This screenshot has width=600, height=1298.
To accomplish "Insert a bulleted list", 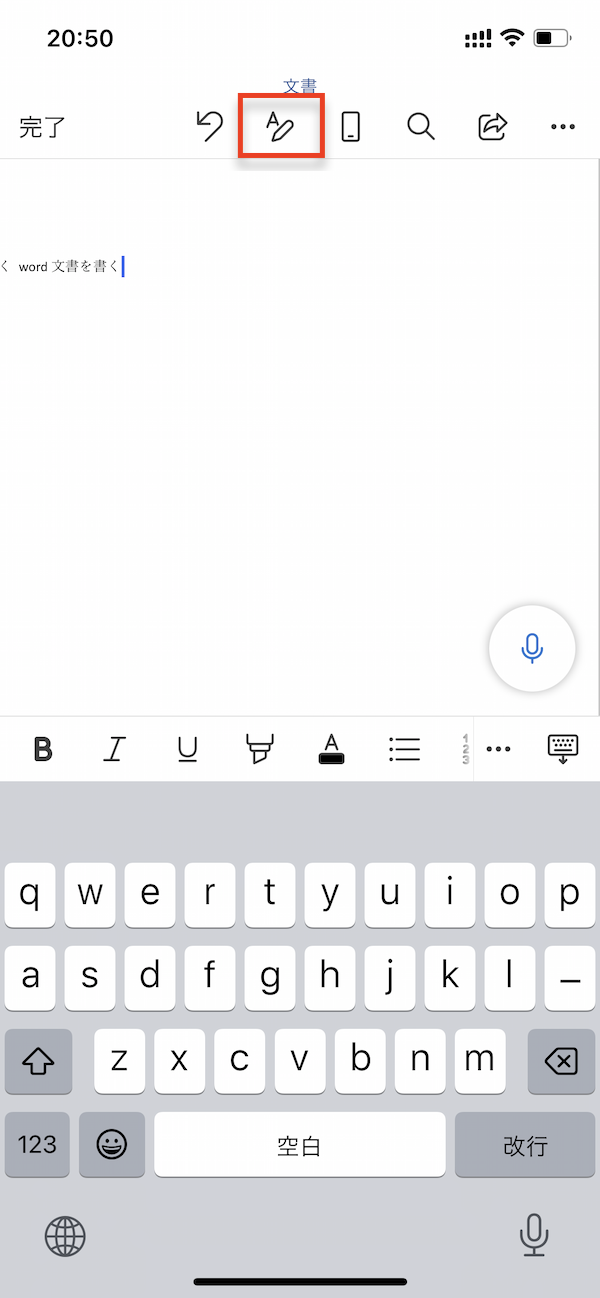I will [x=404, y=749].
